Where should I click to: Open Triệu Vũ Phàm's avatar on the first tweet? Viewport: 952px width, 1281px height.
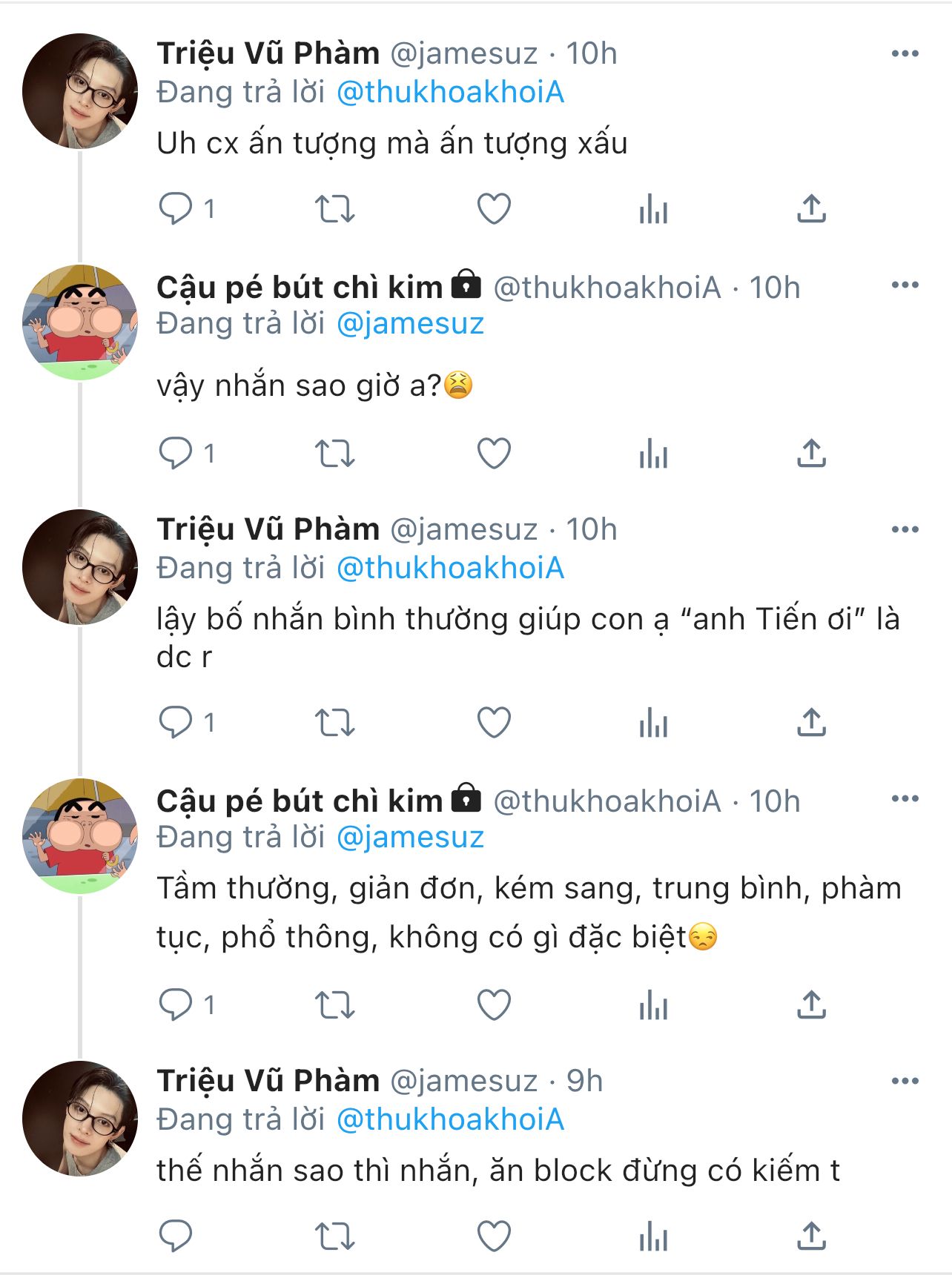[80, 91]
